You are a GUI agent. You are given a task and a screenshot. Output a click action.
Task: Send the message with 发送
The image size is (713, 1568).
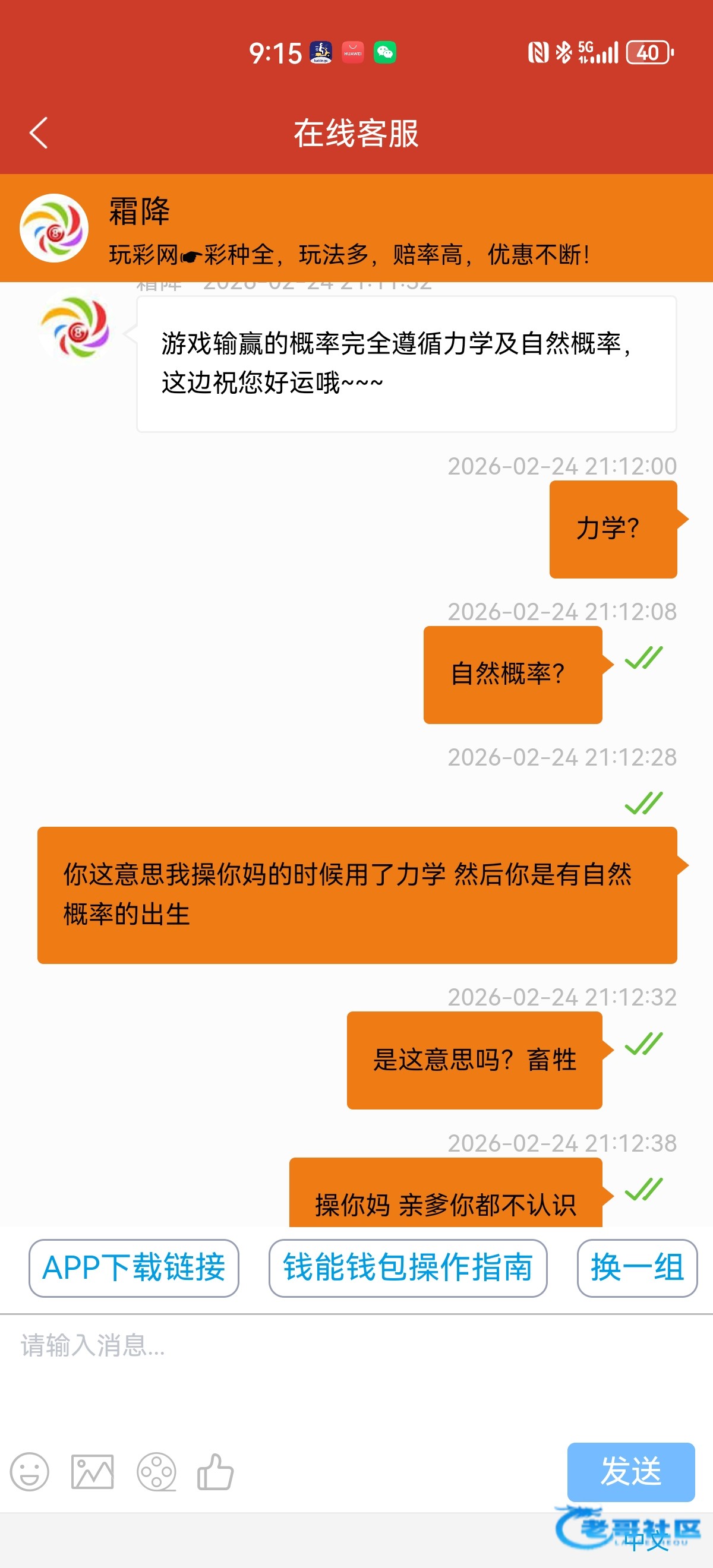pyautogui.click(x=631, y=1472)
